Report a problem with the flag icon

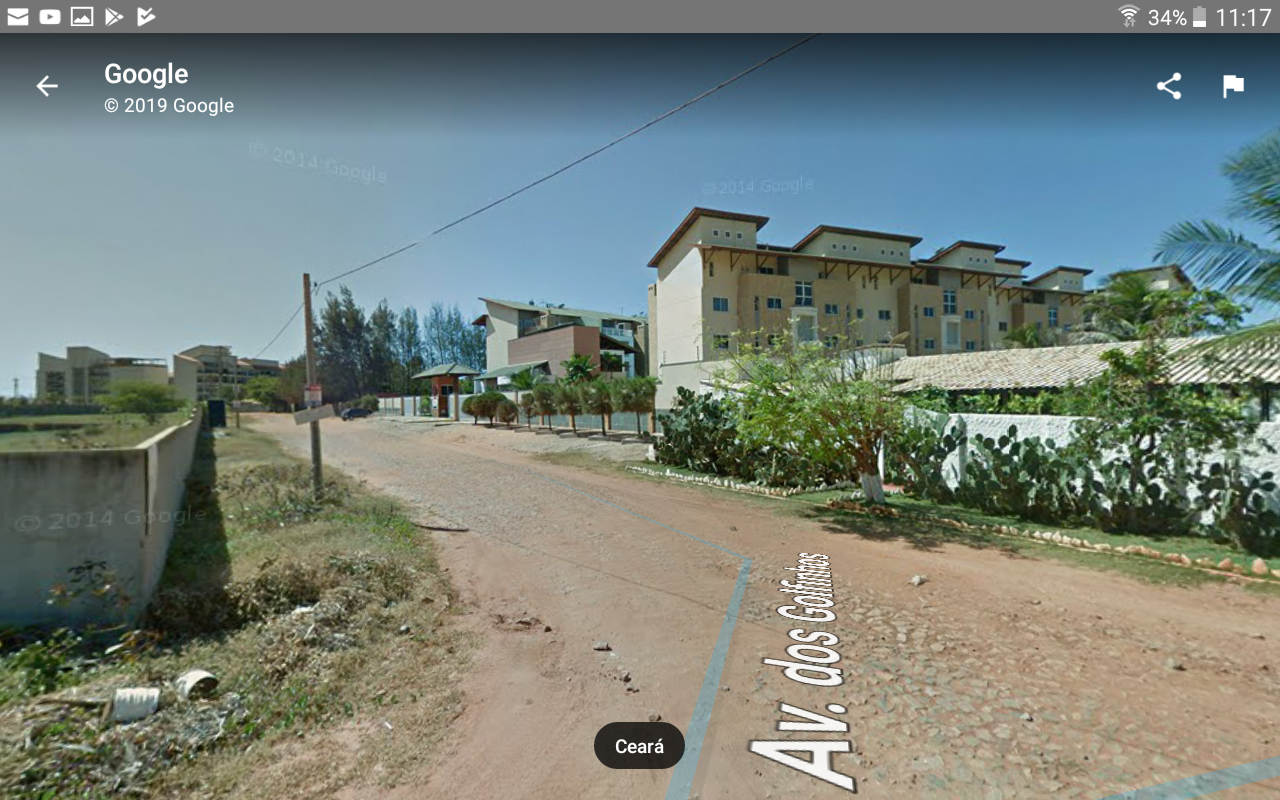click(x=1233, y=86)
